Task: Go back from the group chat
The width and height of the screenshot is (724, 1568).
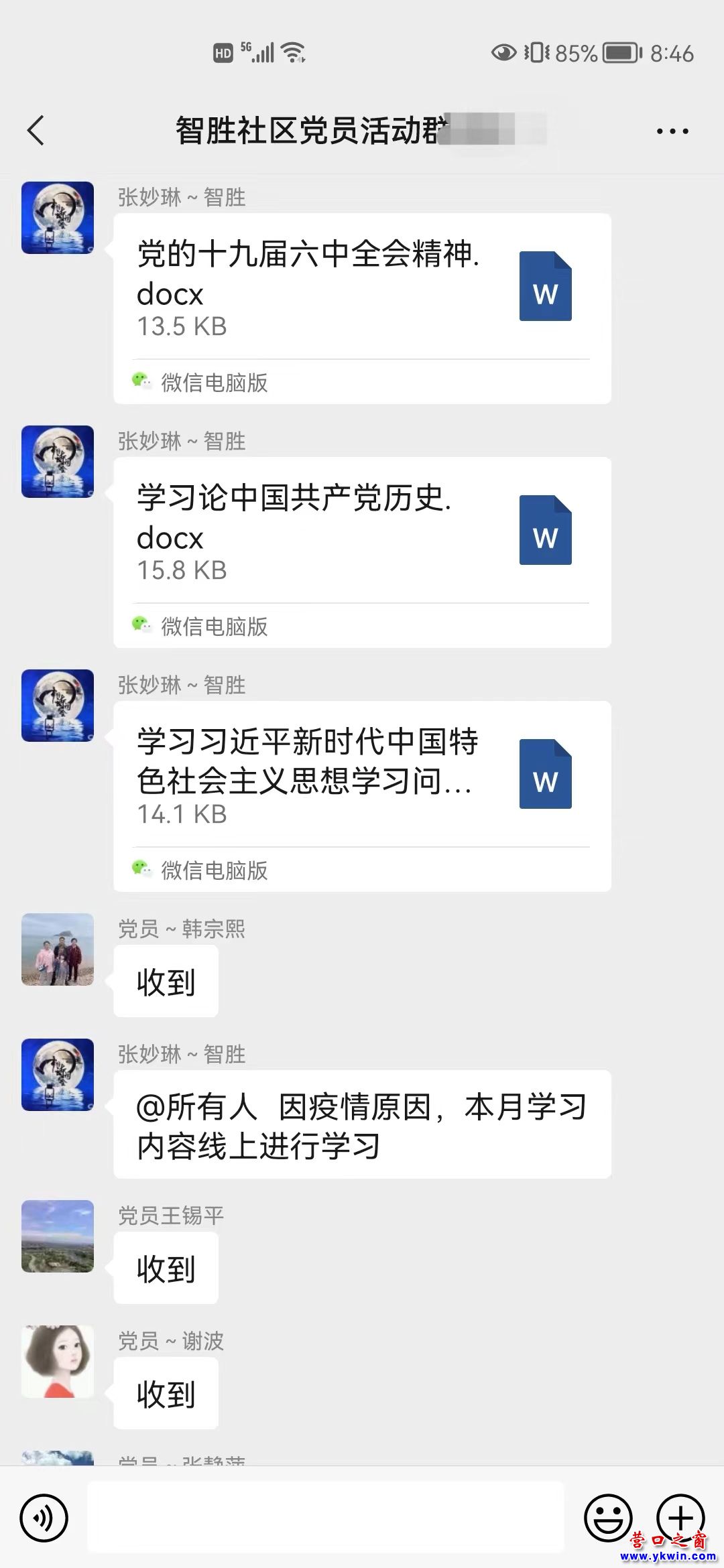Action: click(36, 130)
